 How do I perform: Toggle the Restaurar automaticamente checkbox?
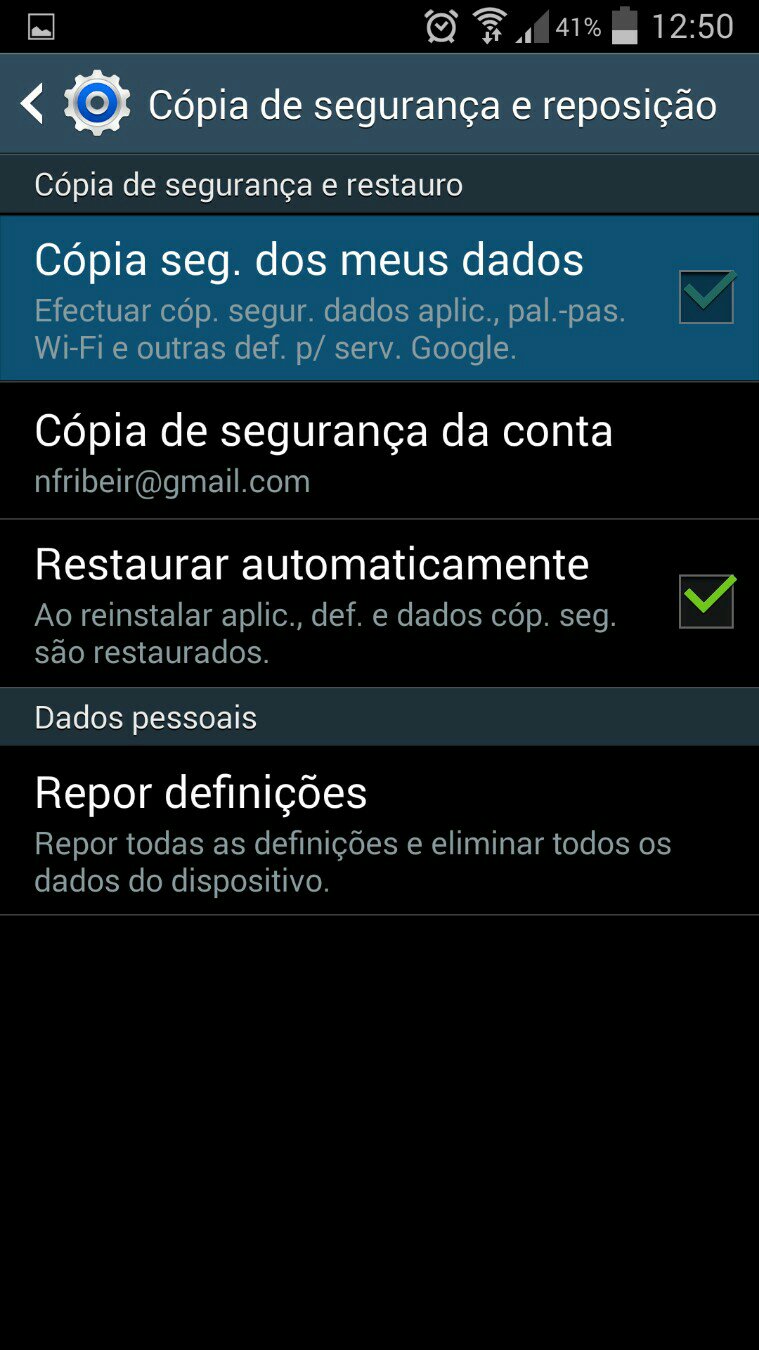707,601
